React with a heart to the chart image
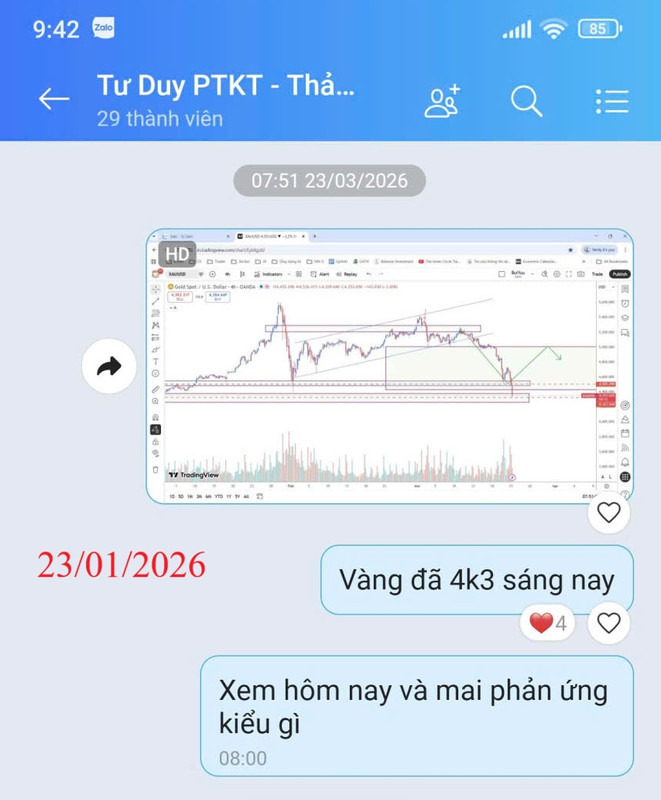Image resolution: width=661 pixels, height=800 pixels. 608,514
